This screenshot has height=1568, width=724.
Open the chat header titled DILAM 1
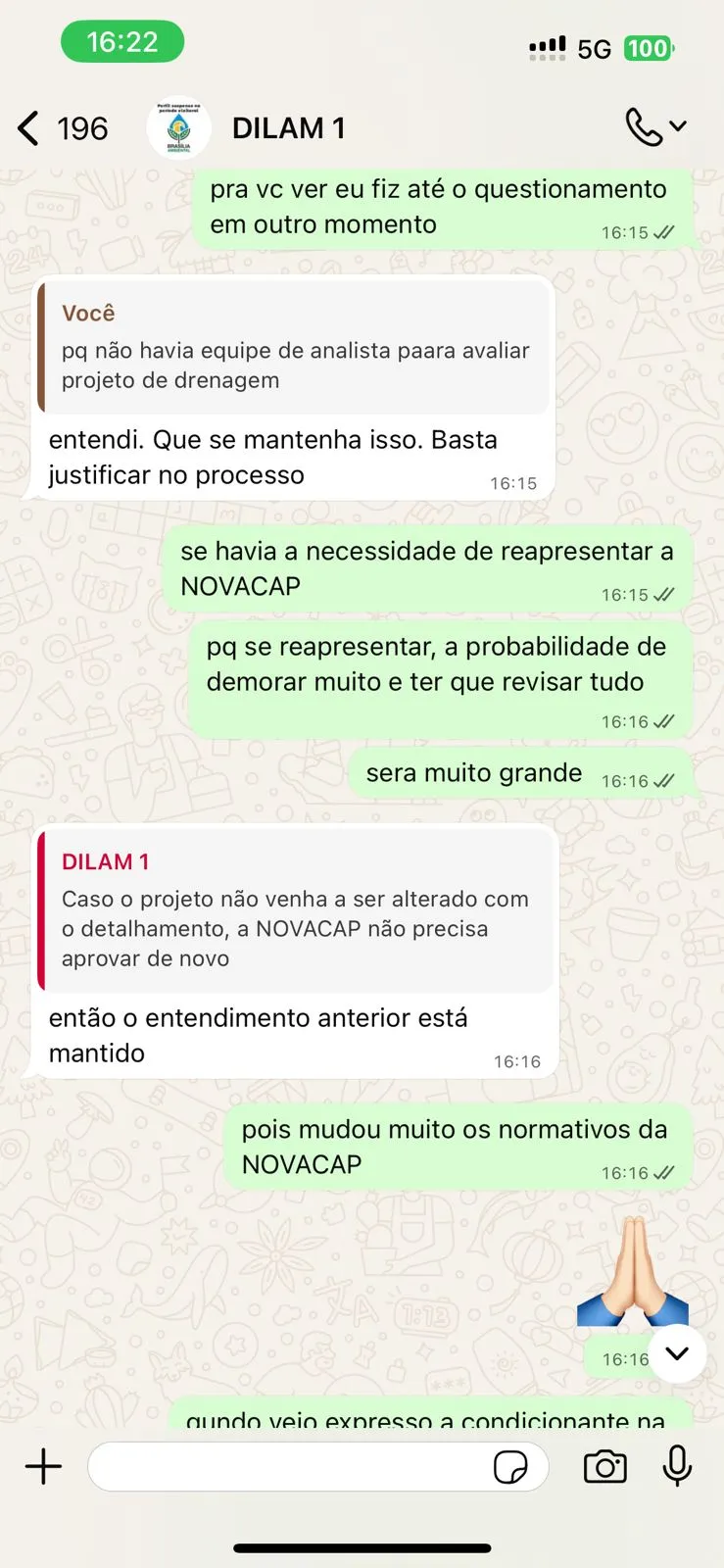pos(289,127)
